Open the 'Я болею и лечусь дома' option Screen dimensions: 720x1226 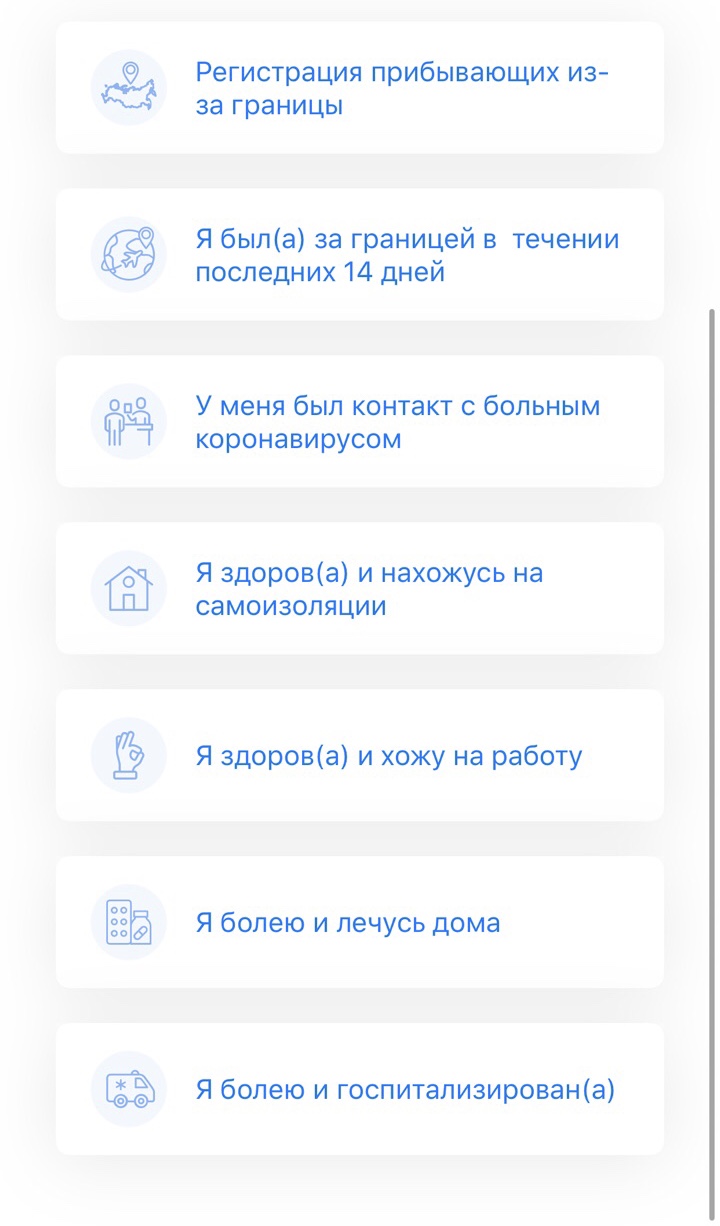[347, 922]
